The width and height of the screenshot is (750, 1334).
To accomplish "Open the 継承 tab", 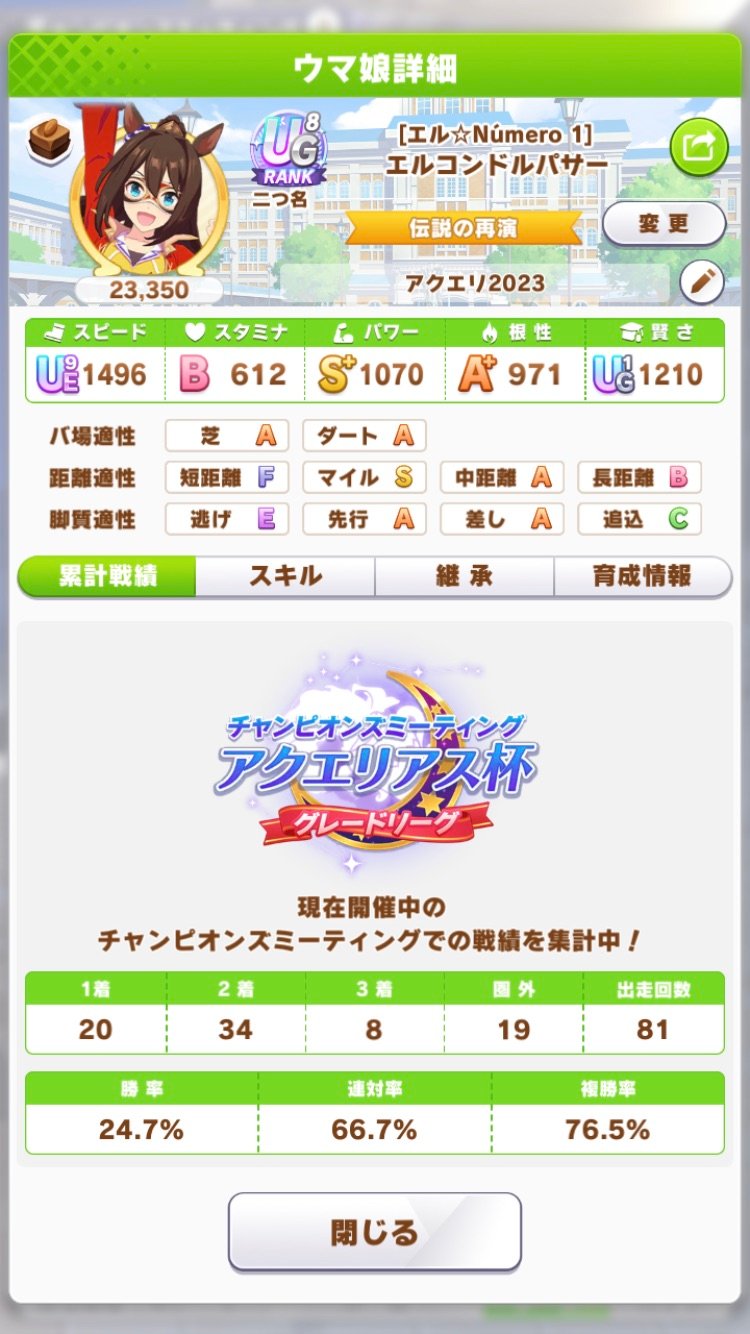I will 464,577.
